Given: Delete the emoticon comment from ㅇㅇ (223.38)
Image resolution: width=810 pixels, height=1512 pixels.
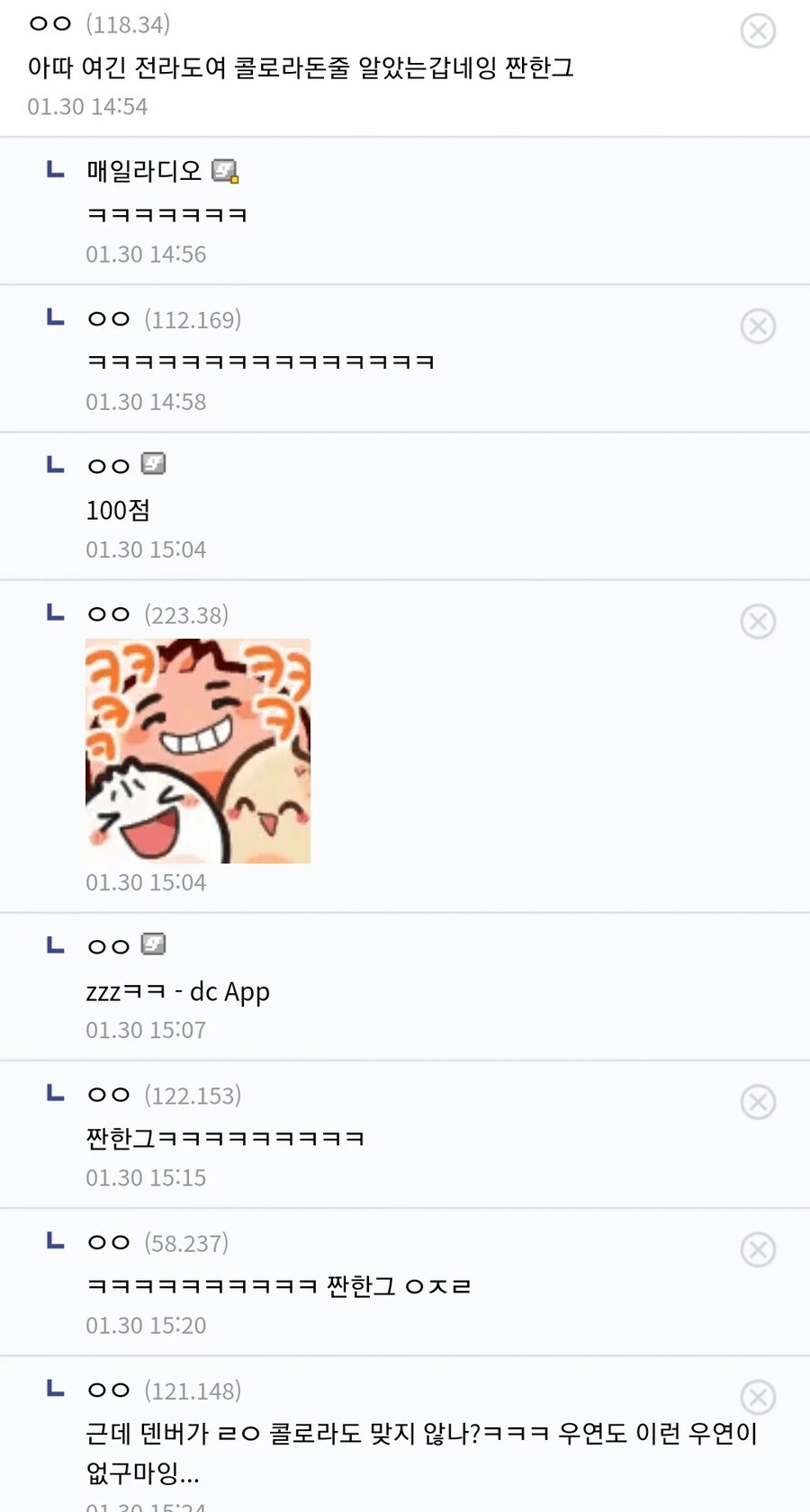Looking at the screenshot, I should click(757, 621).
